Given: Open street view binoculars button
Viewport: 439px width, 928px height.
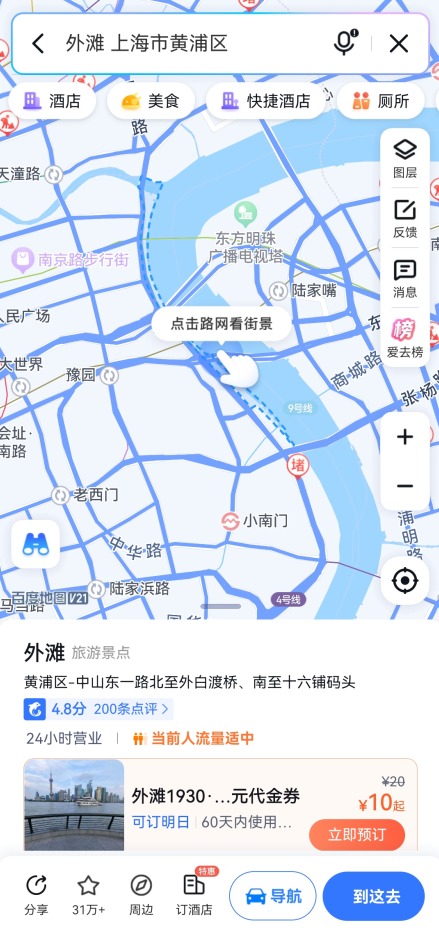Looking at the screenshot, I should click(x=35, y=544).
